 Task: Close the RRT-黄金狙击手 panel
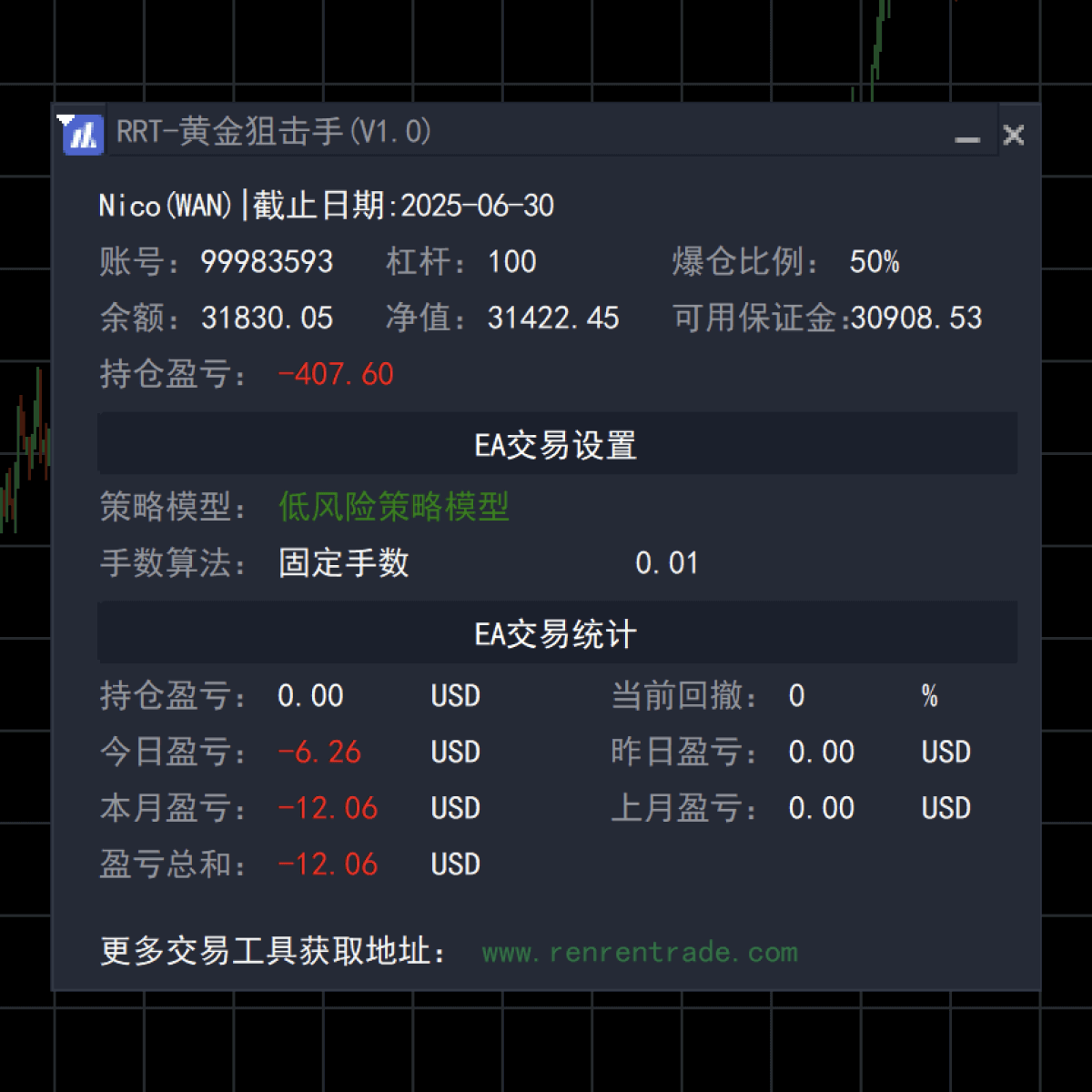click(x=1013, y=135)
